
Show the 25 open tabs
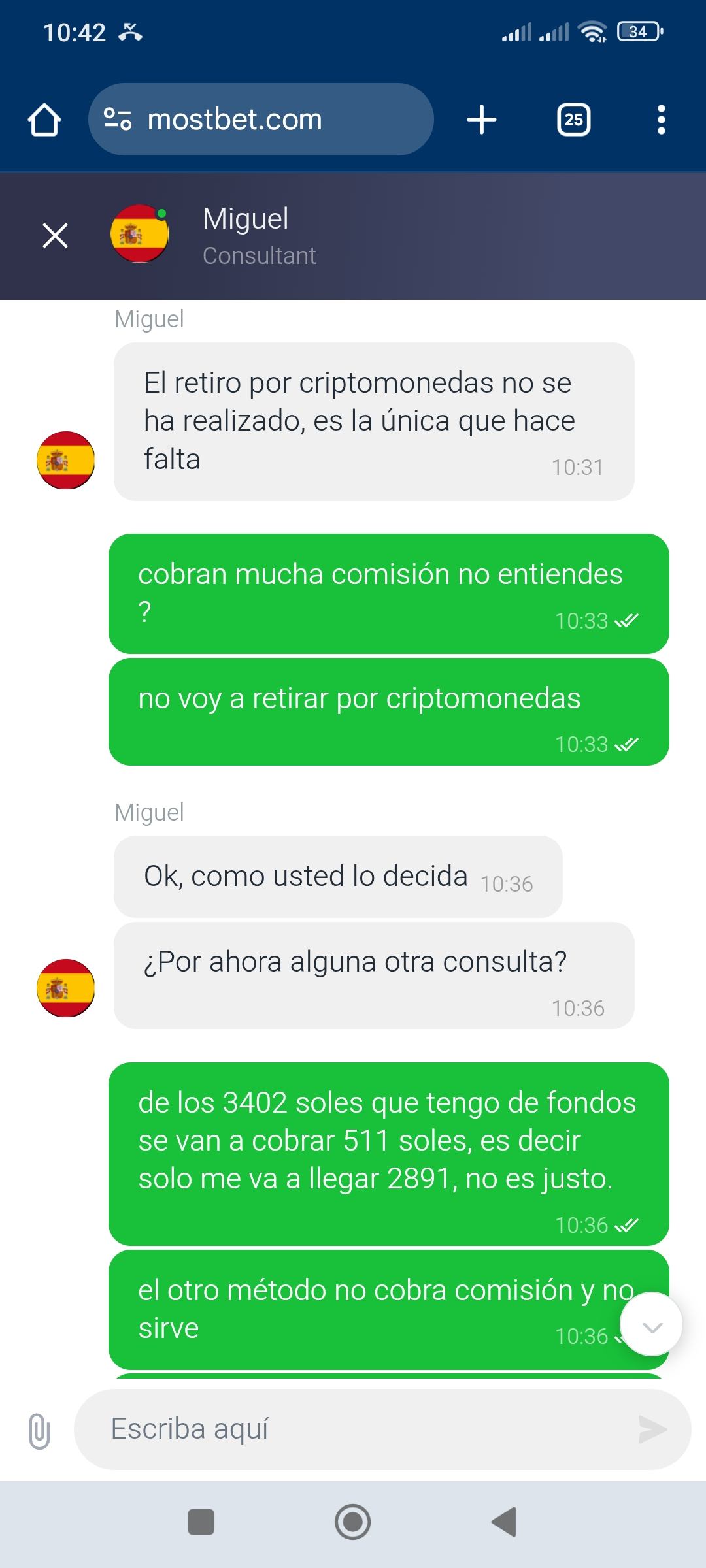click(x=573, y=120)
